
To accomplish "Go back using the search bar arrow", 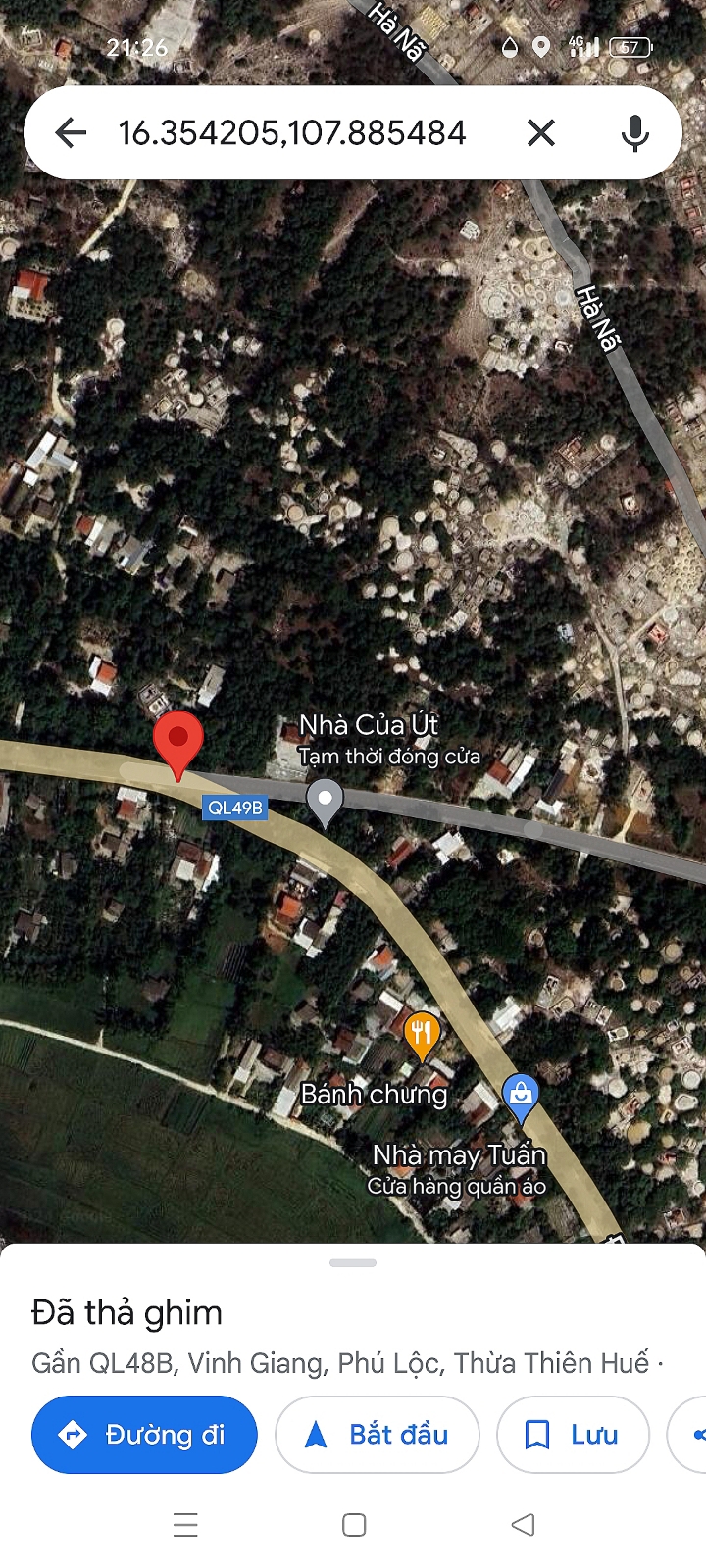I will 71,132.
